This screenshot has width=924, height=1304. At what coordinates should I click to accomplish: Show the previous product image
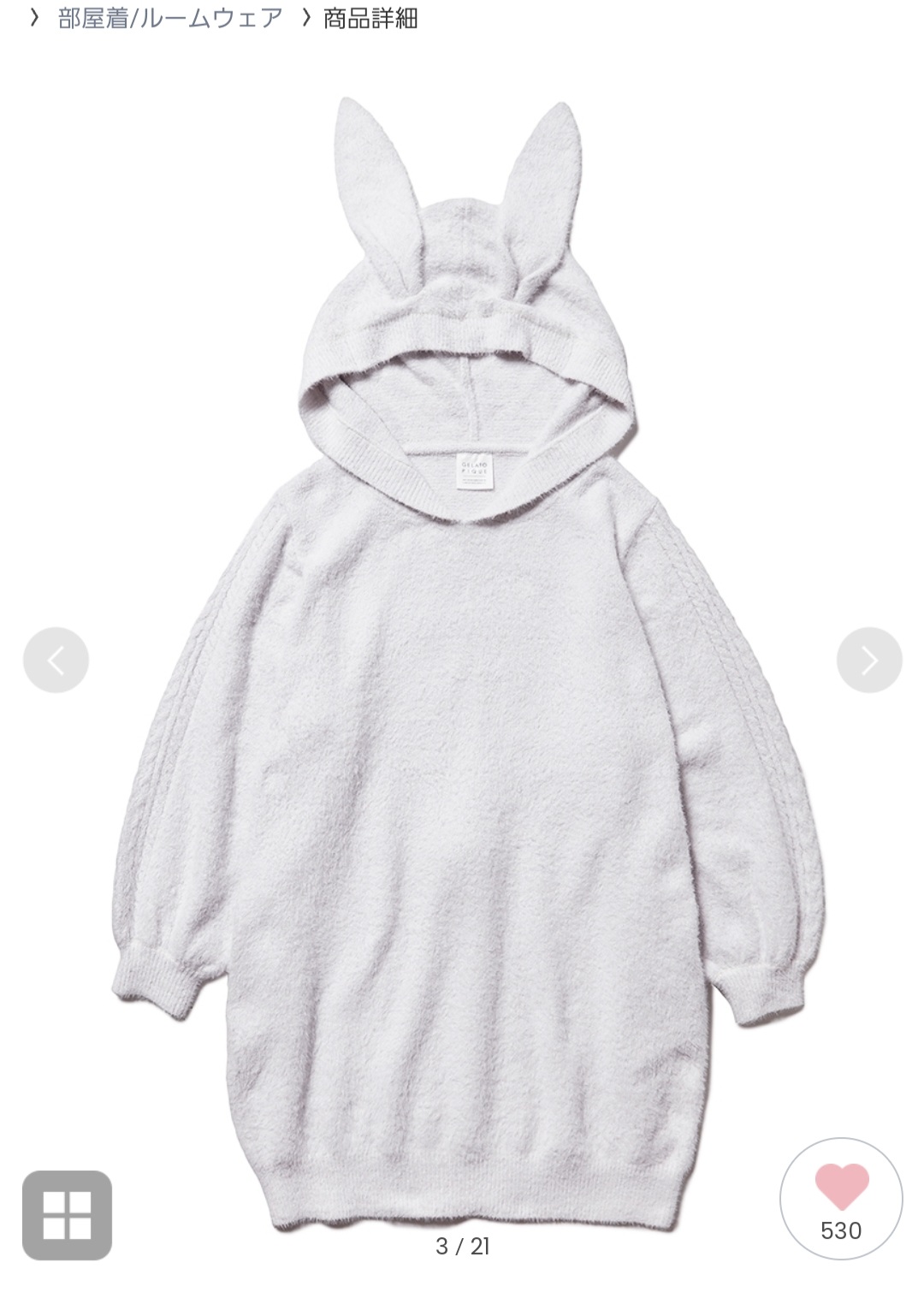point(56,661)
